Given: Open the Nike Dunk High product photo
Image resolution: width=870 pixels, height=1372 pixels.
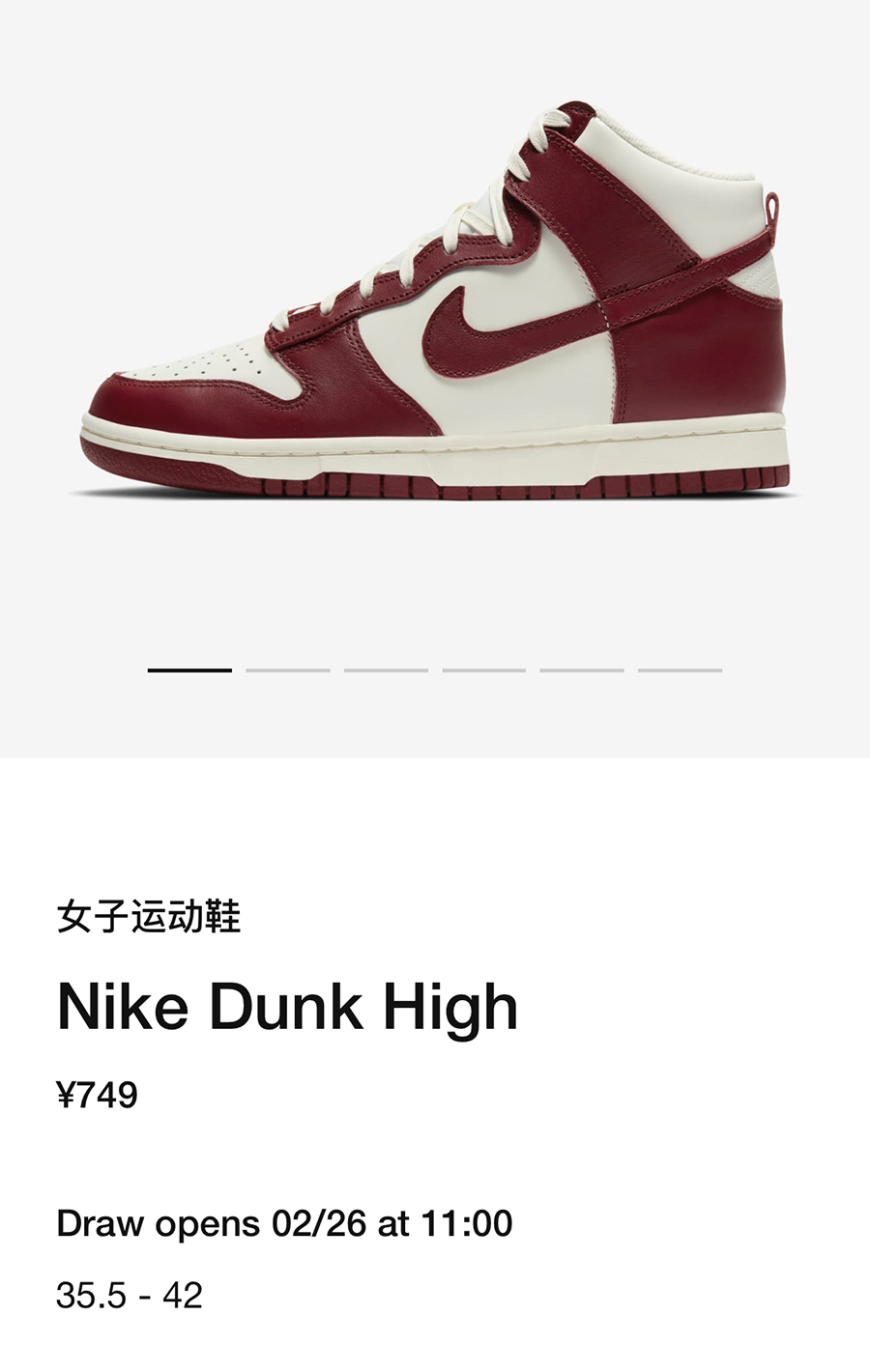Looking at the screenshot, I should pos(435,309).
